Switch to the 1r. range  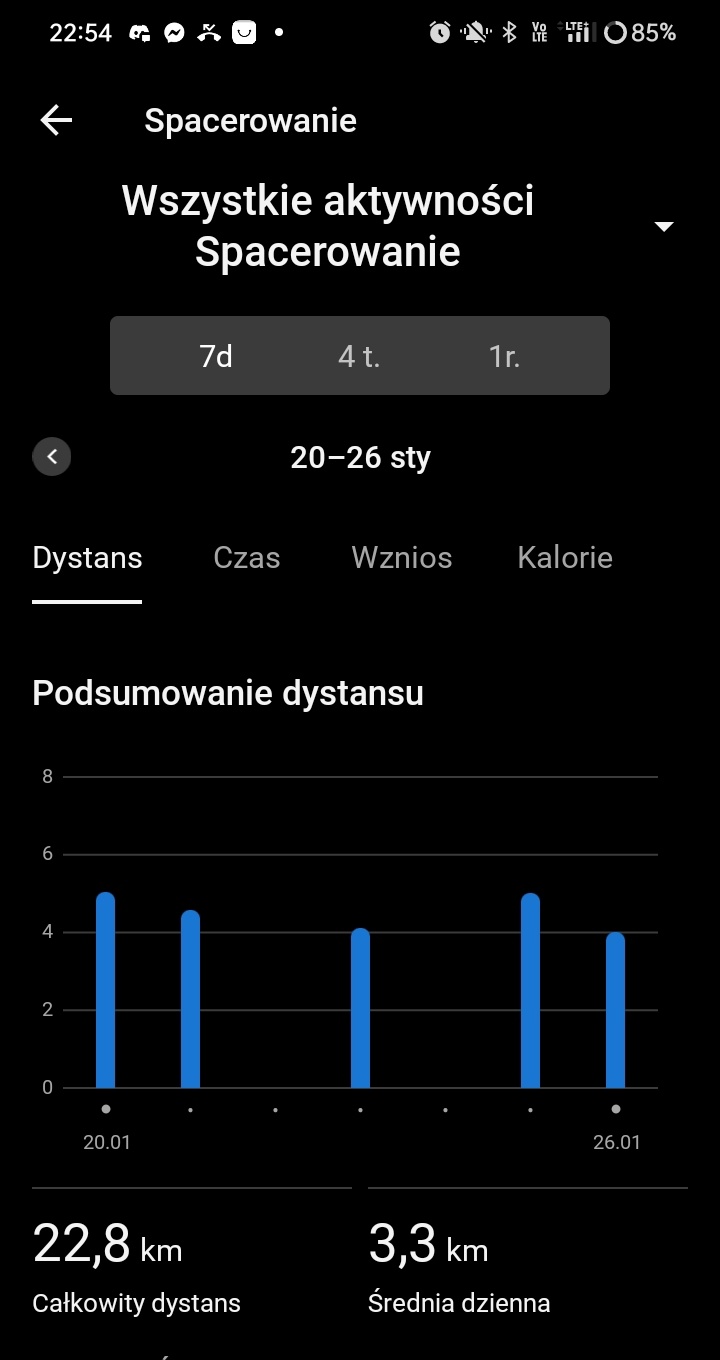click(504, 356)
